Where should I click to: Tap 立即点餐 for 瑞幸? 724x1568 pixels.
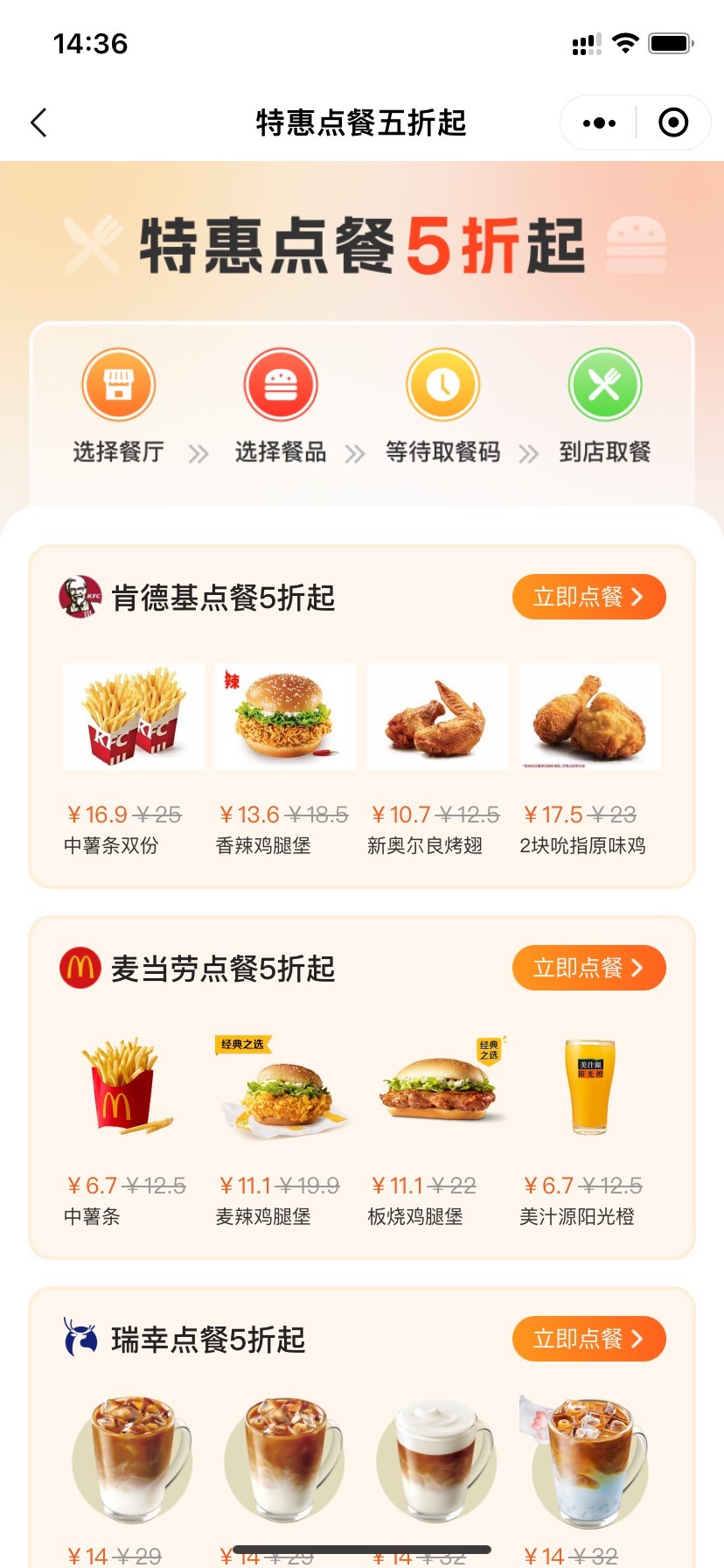588,1339
